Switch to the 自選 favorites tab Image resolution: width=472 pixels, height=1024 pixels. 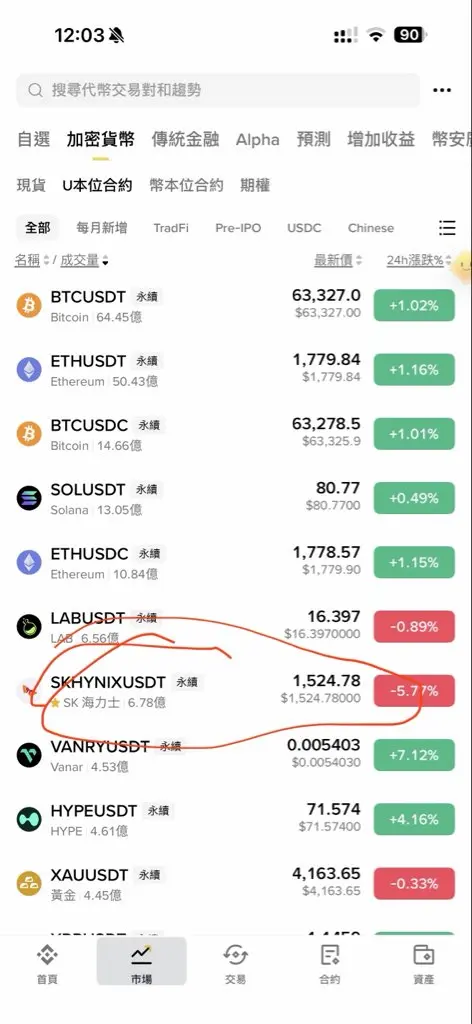click(33, 139)
